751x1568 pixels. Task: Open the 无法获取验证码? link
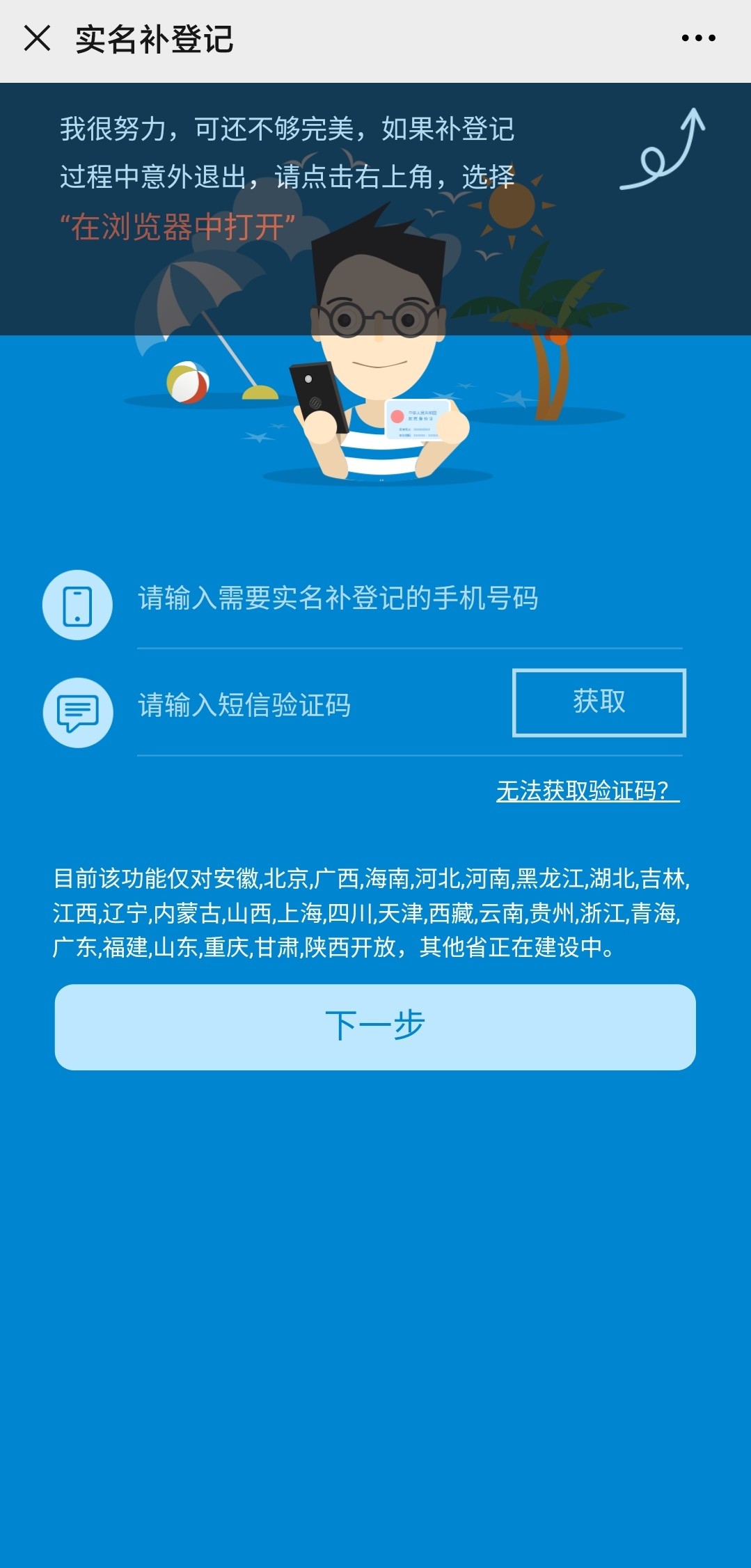[587, 791]
